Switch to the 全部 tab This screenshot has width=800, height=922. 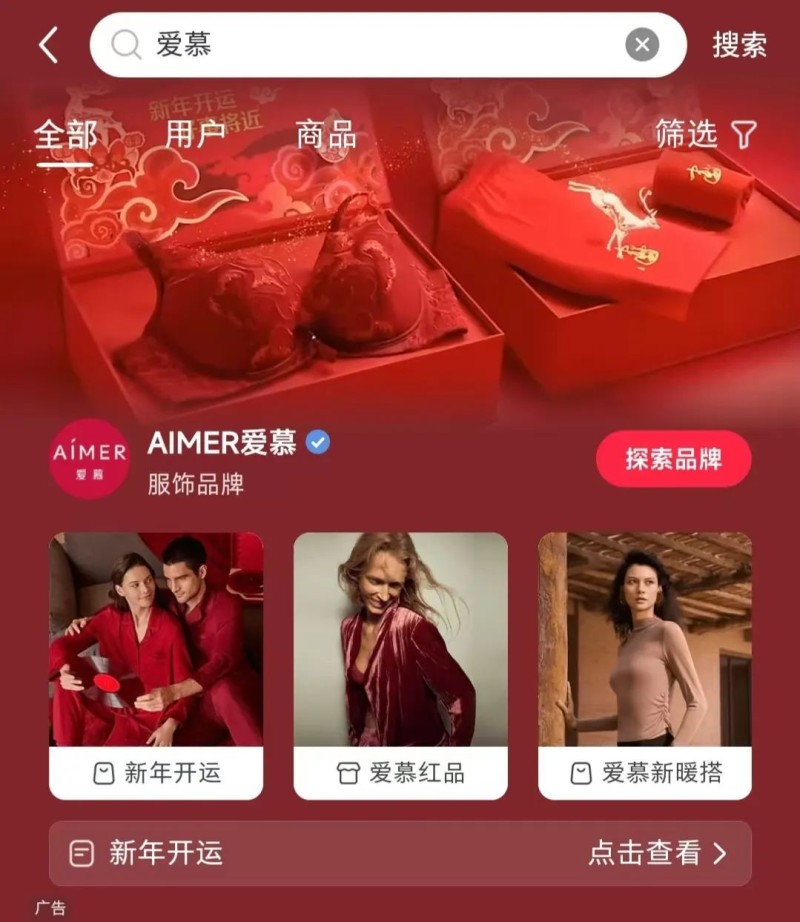click(66, 134)
